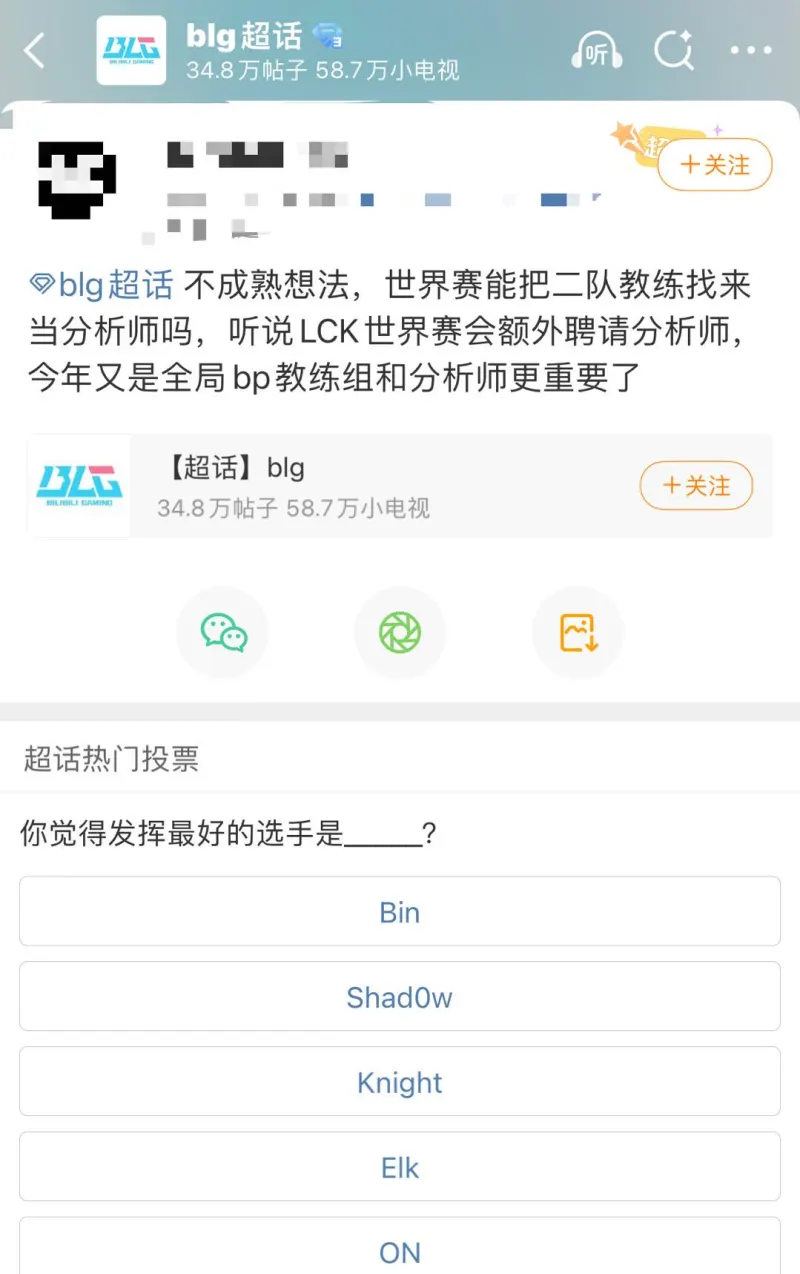Viewport: 800px width, 1274px height.
Task: Pick ON as the best performer
Action: click(x=400, y=1250)
